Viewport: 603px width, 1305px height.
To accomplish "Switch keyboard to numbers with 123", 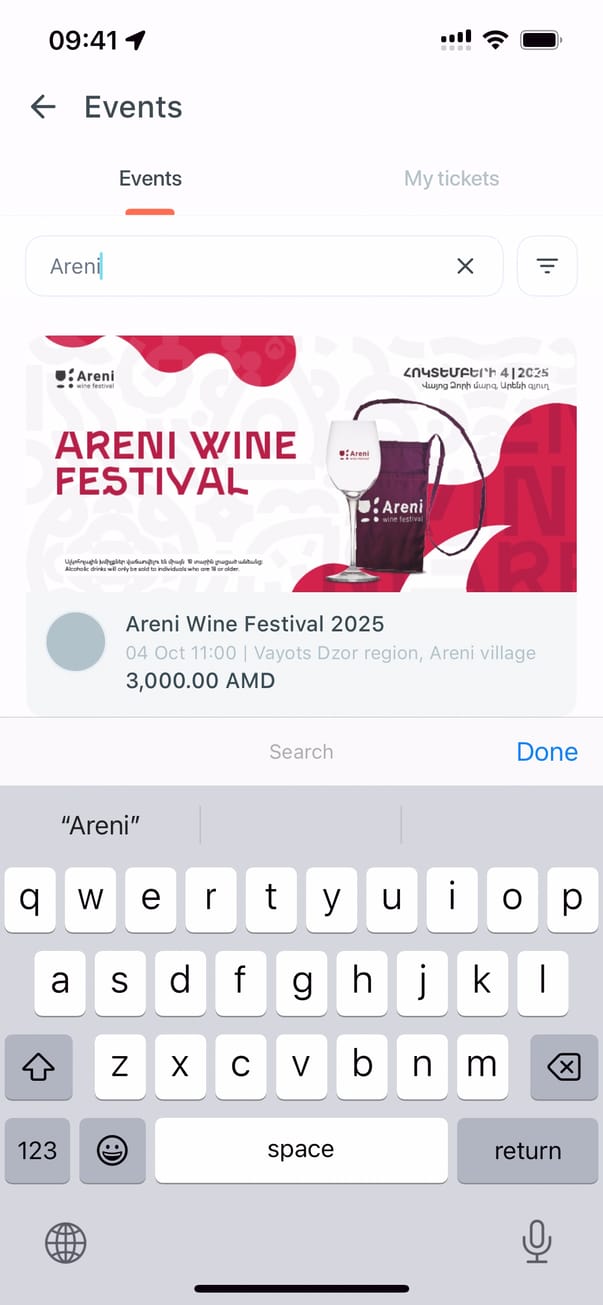I will pyautogui.click(x=37, y=1151).
